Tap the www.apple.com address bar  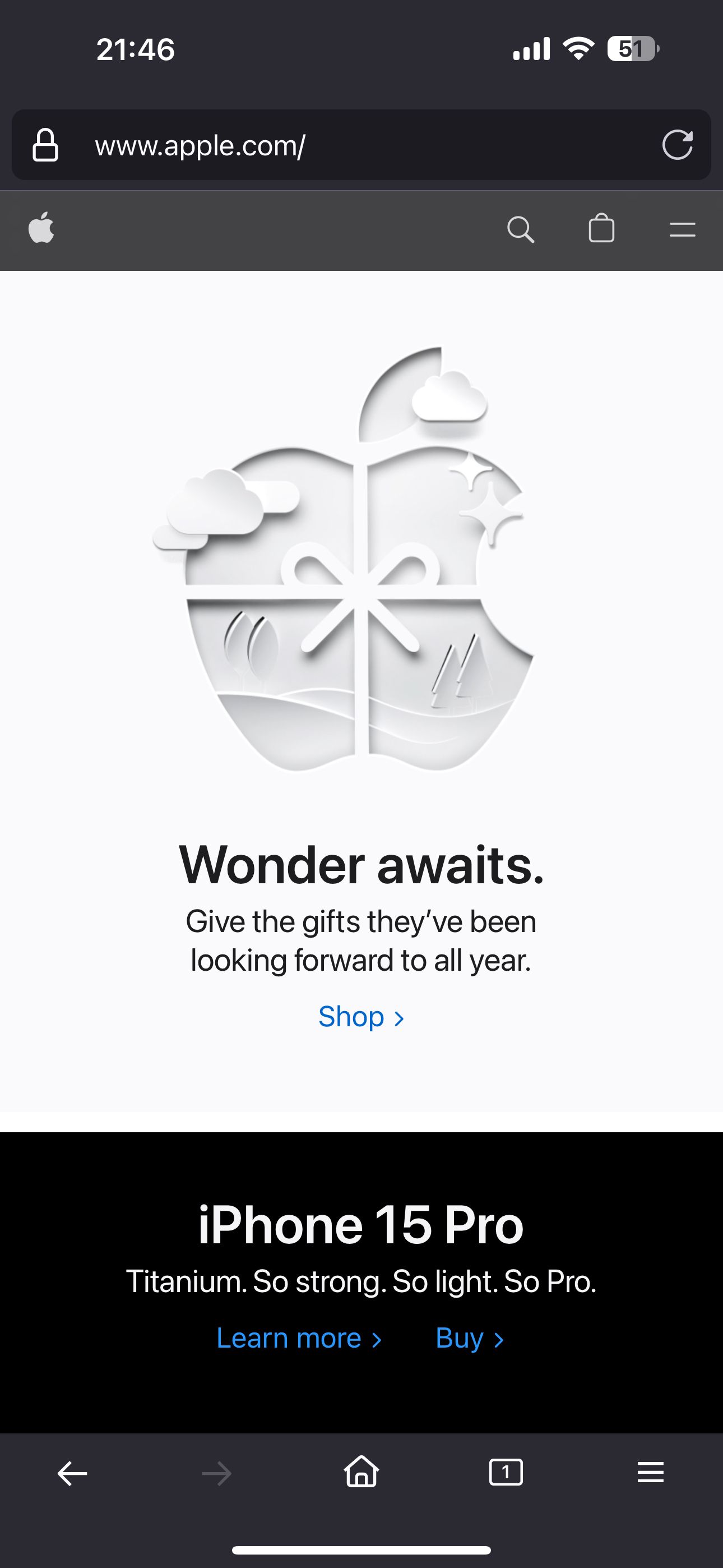point(341,145)
